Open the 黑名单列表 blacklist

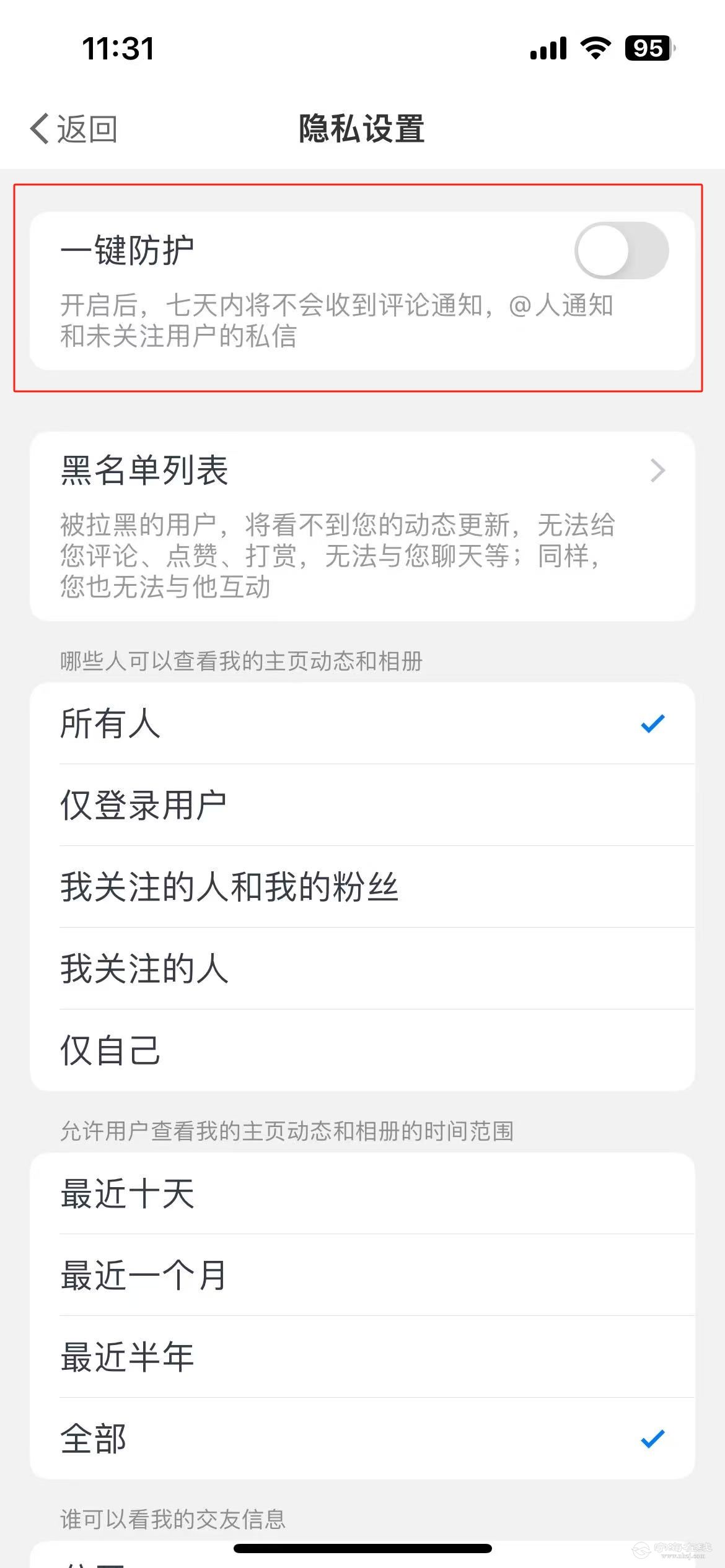[362, 471]
